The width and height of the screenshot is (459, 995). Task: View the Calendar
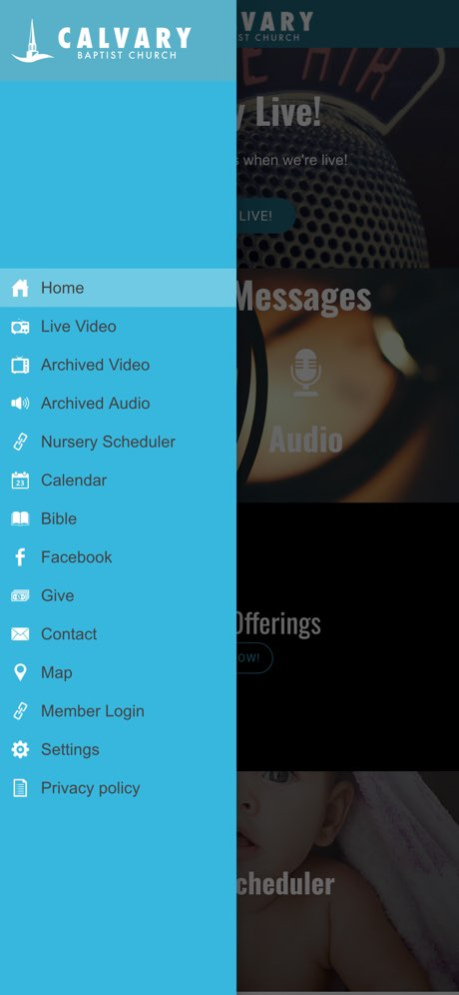pyautogui.click(x=118, y=480)
